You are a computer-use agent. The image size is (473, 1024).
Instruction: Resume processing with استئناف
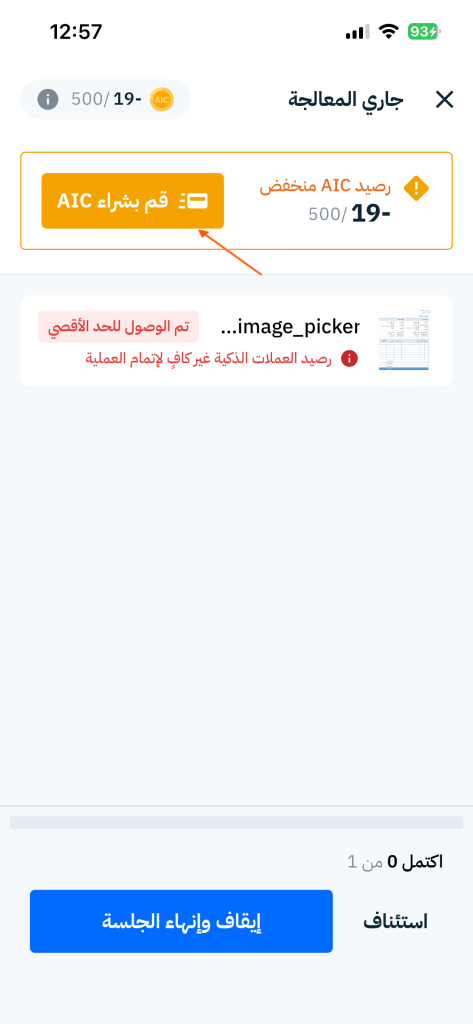pyautogui.click(x=395, y=921)
